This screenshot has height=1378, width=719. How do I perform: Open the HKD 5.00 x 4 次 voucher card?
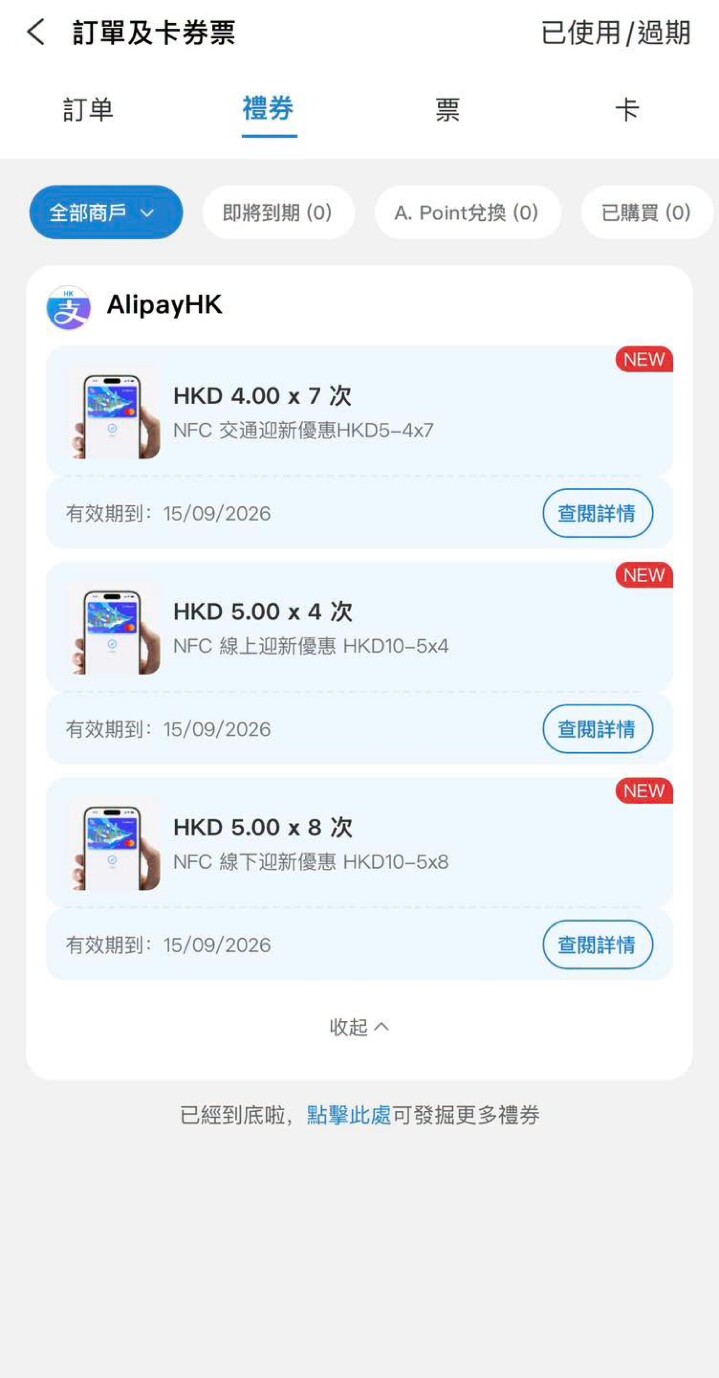[359, 627]
